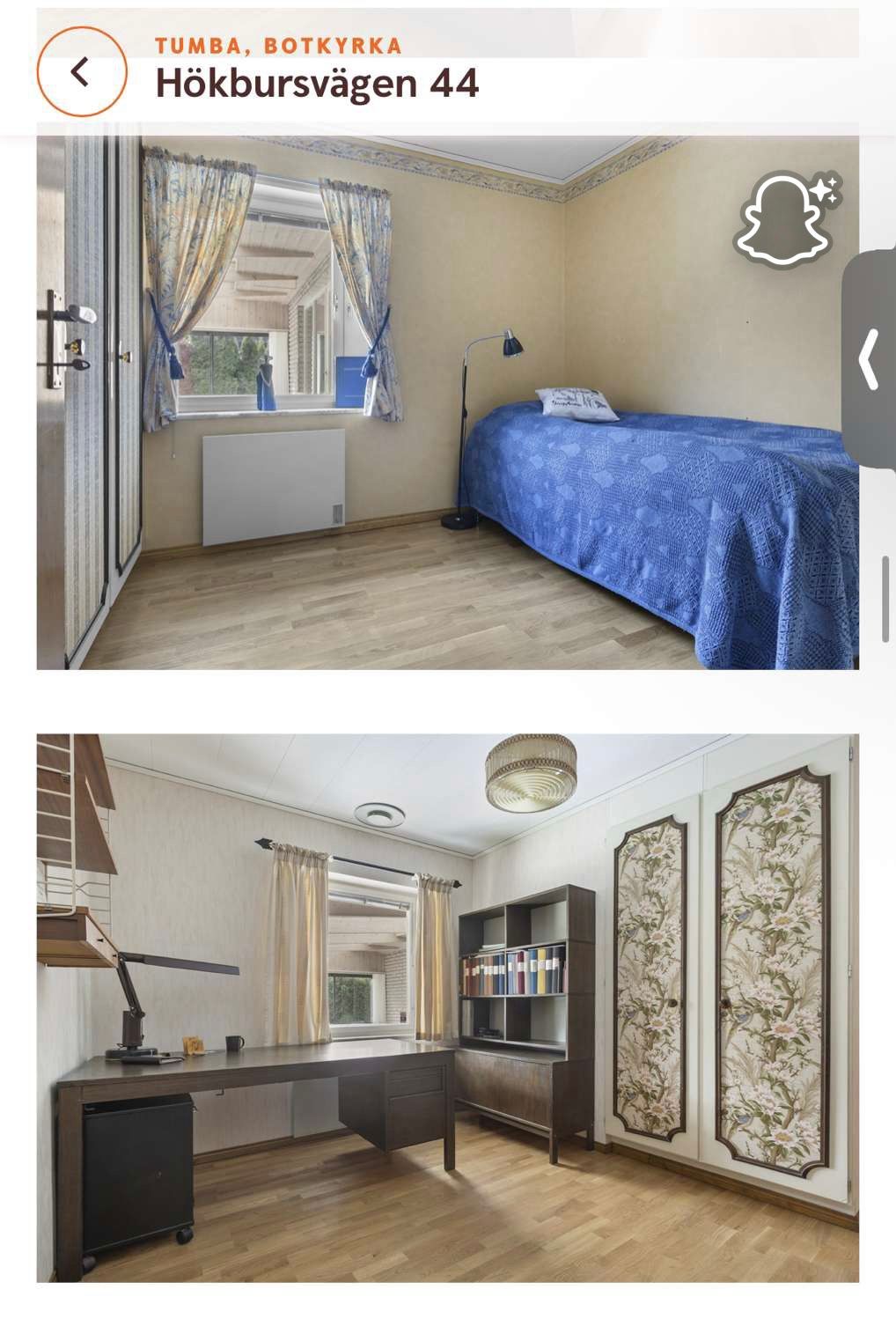The height and width of the screenshot is (1319, 896).
Task: Expand the side panel arrow handle
Action: pos(870,359)
